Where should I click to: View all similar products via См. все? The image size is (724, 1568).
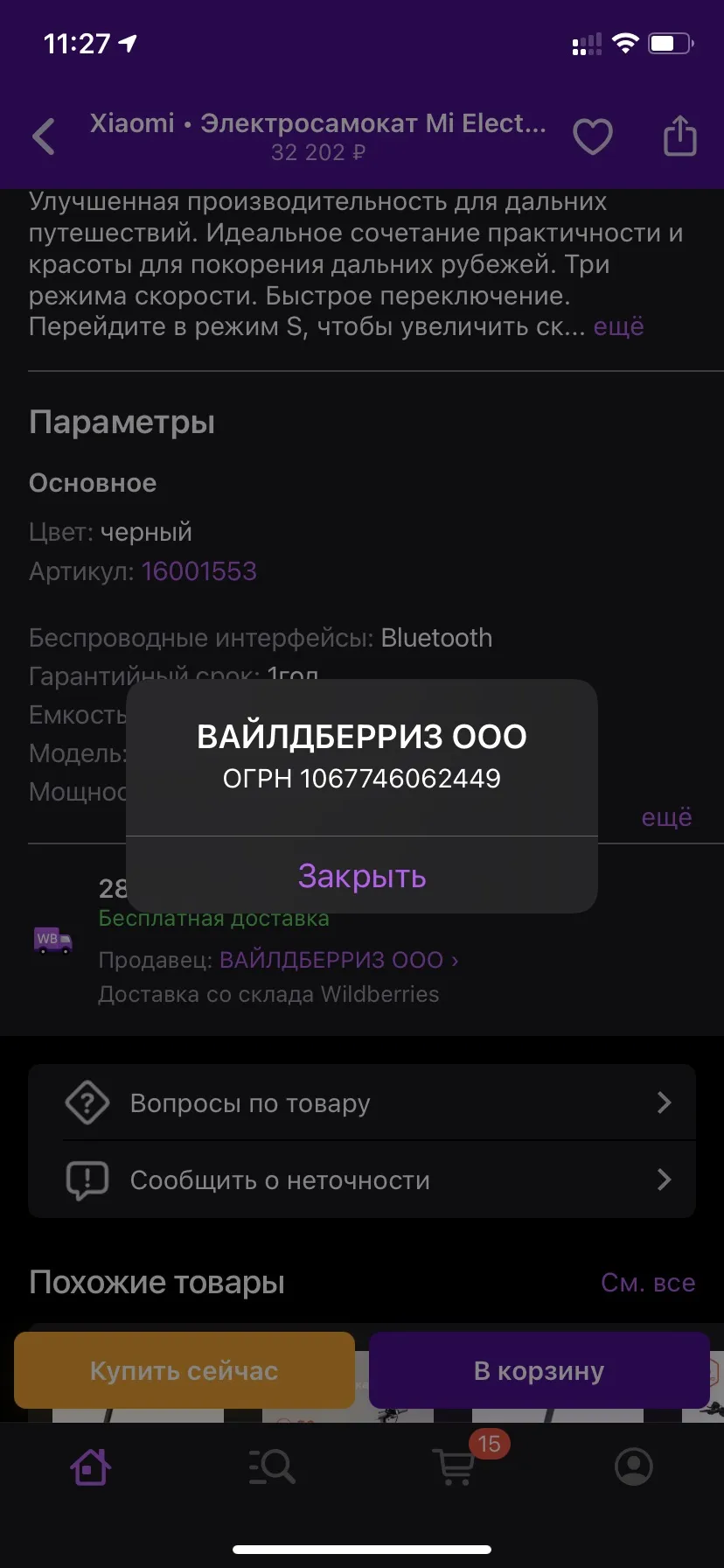tap(648, 1283)
